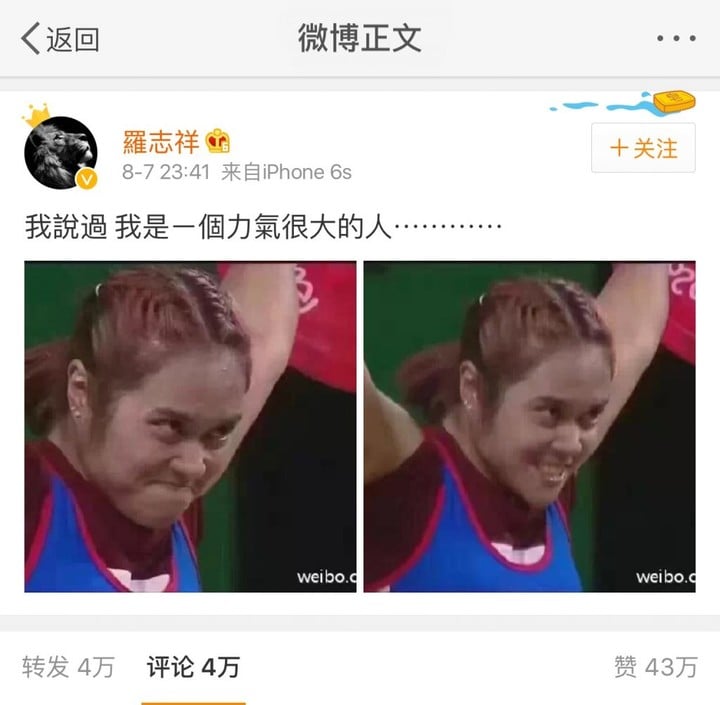Open the three-dot overflow menu
The width and height of the screenshot is (720, 705).
pyautogui.click(x=676, y=39)
